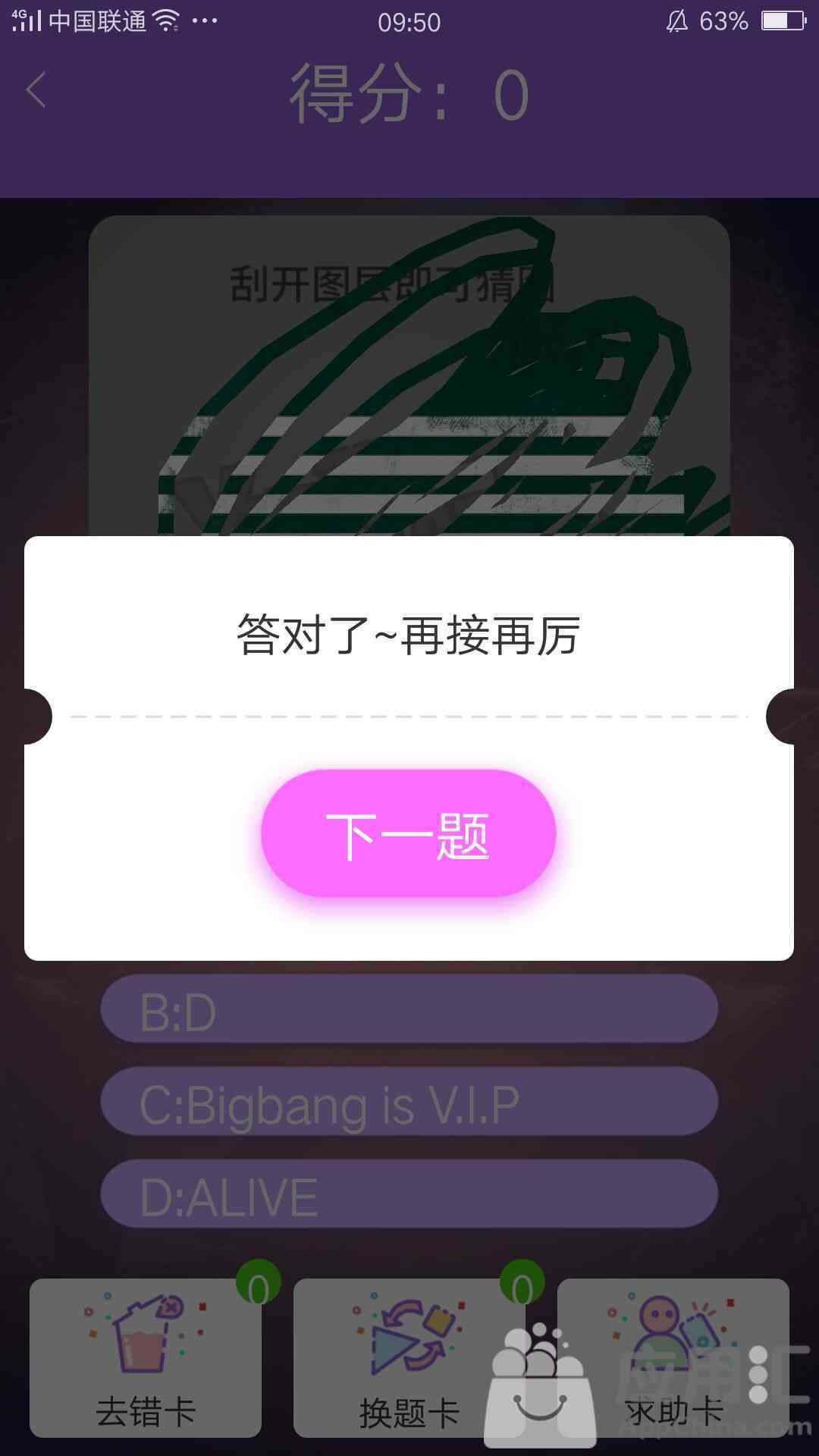This screenshot has height=1456, width=819.
Task: Use the 求助卡 help card
Action: pos(673,1357)
